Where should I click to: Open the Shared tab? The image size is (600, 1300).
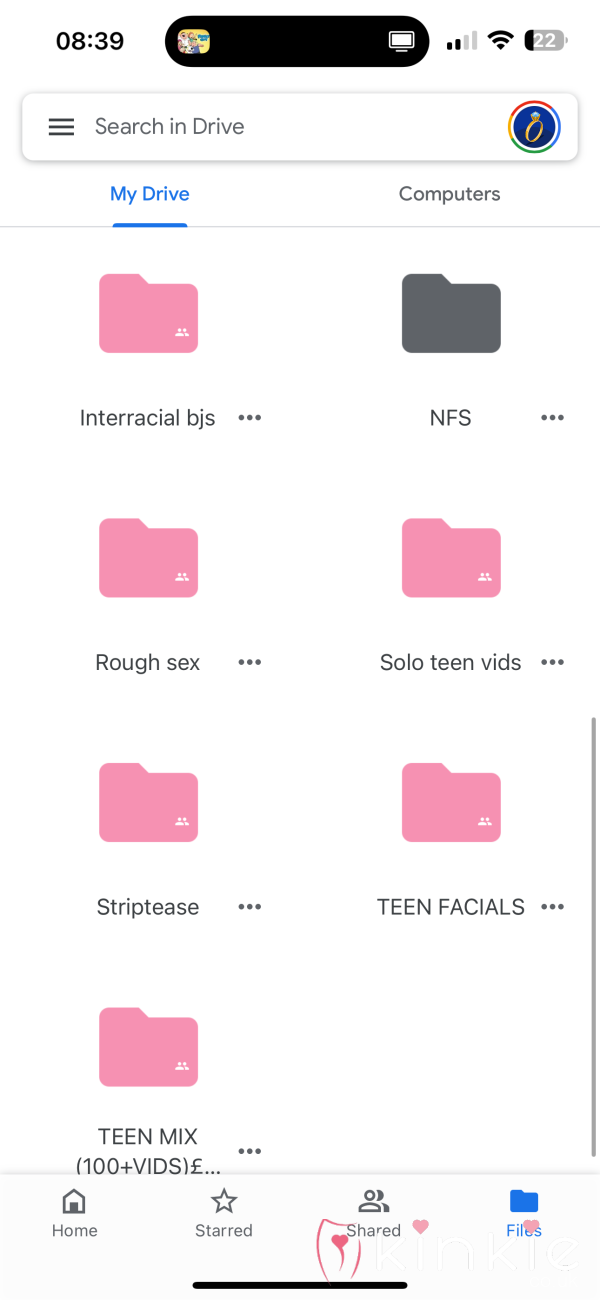[x=374, y=1214]
